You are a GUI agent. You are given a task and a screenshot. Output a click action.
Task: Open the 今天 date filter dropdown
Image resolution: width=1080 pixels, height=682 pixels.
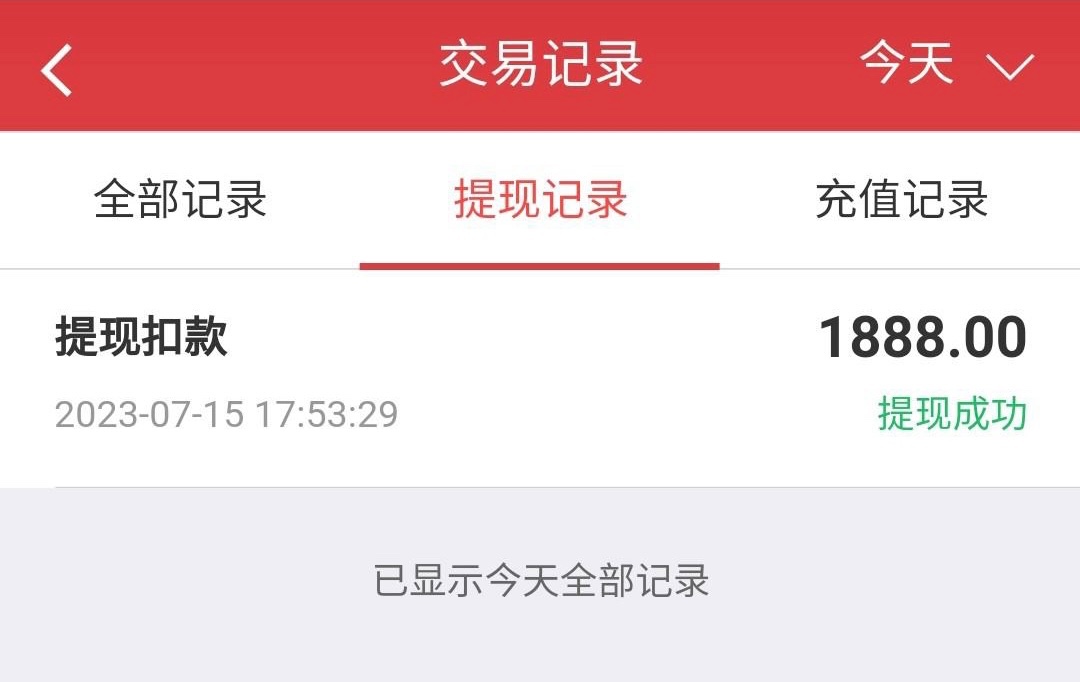945,66
